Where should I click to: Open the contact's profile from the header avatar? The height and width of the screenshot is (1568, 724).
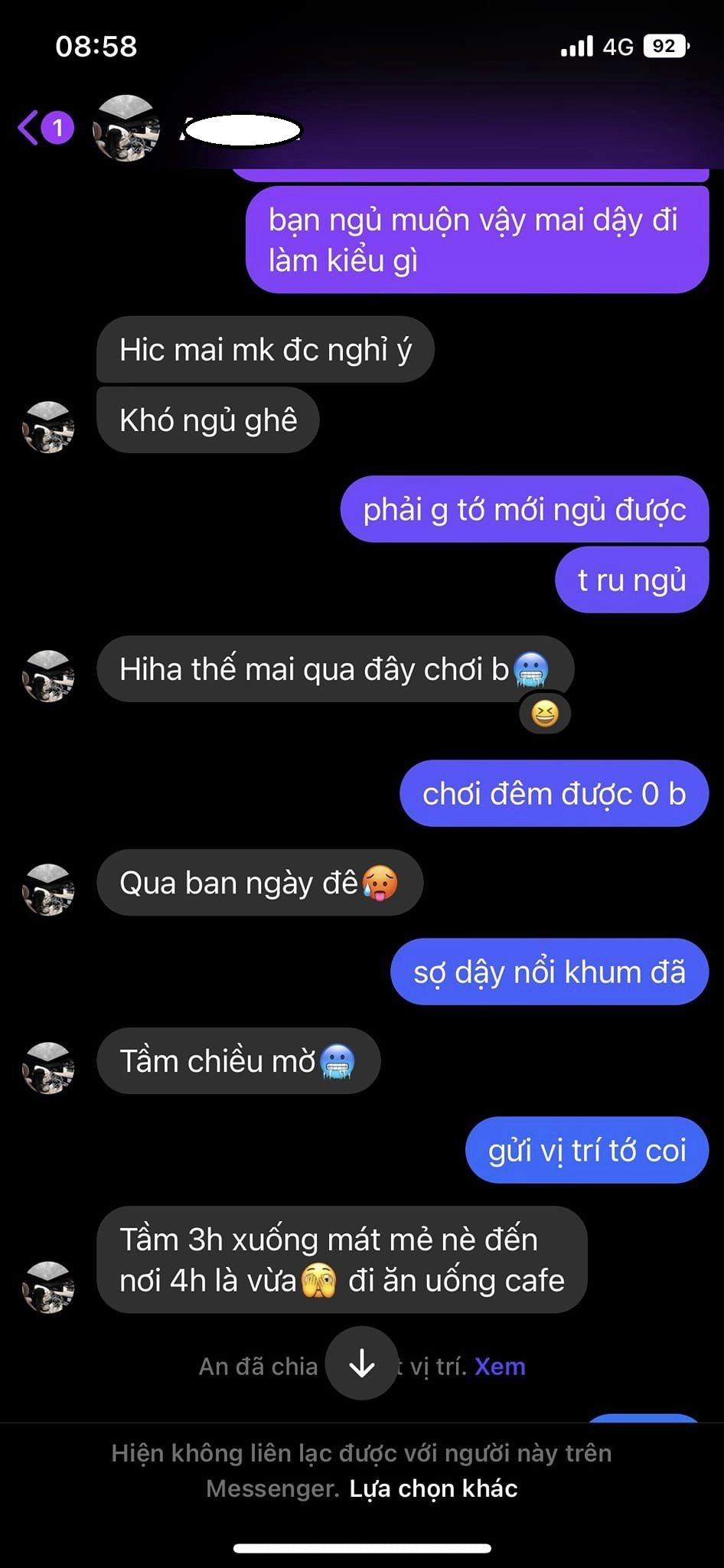126,129
